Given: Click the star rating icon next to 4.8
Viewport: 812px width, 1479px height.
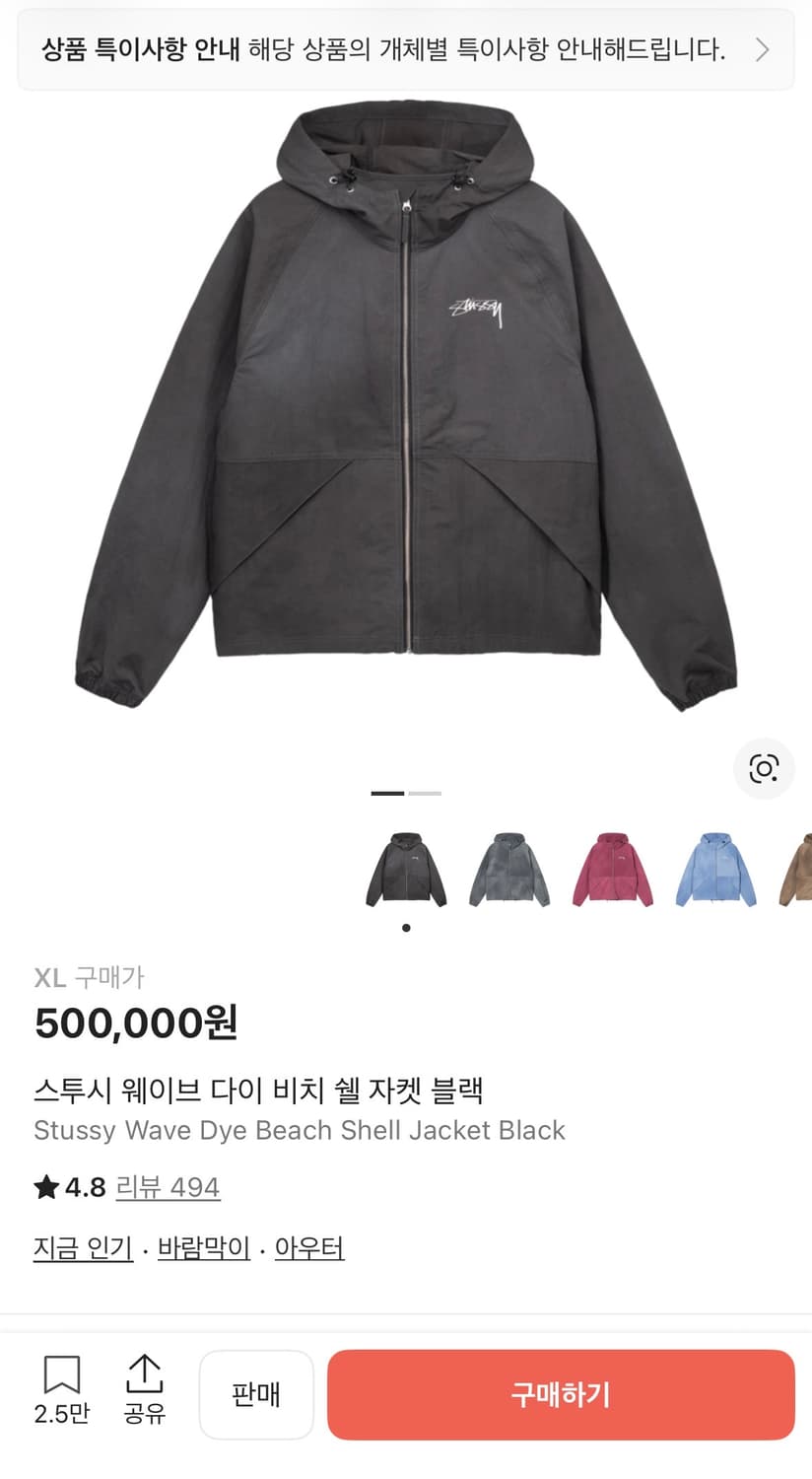Looking at the screenshot, I should coord(47,1187).
